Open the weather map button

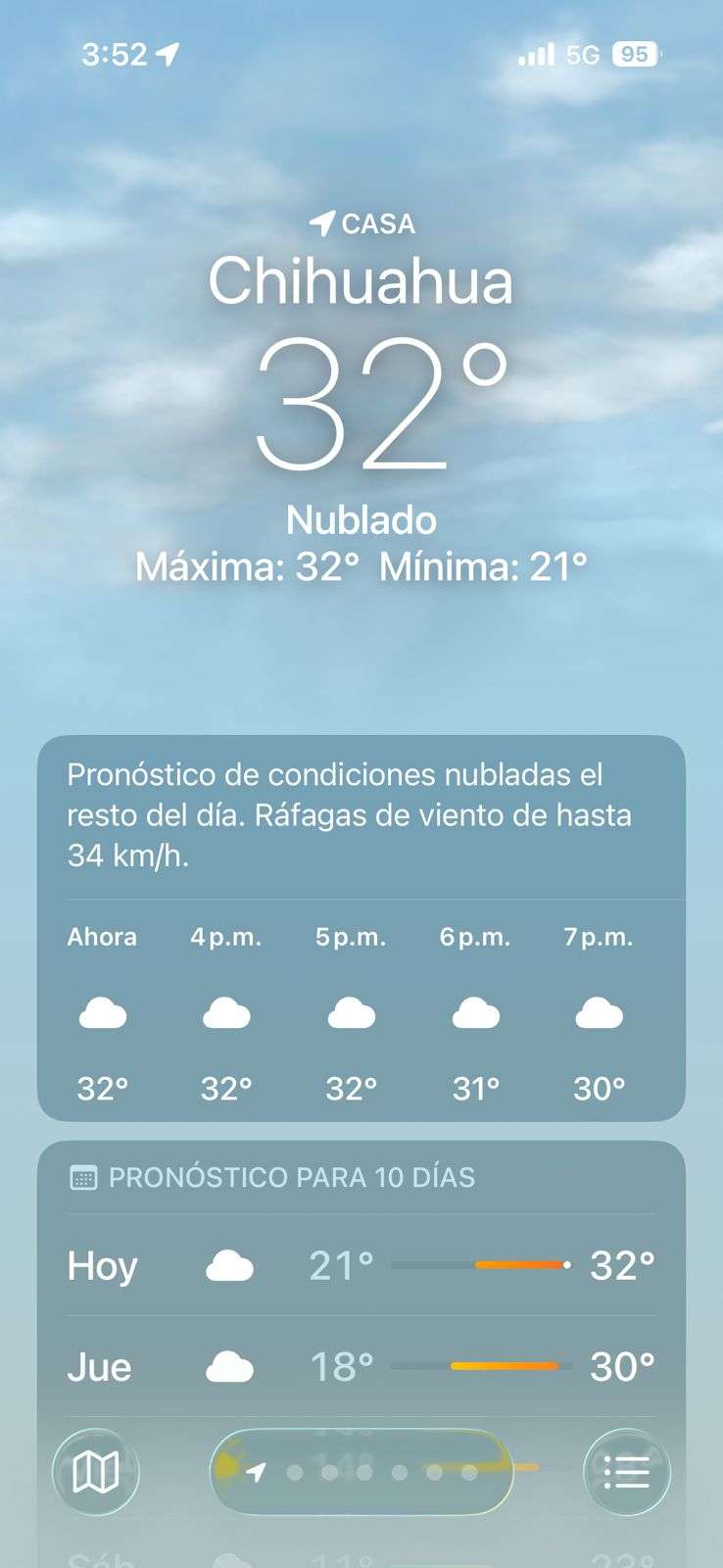pos(96,1471)
